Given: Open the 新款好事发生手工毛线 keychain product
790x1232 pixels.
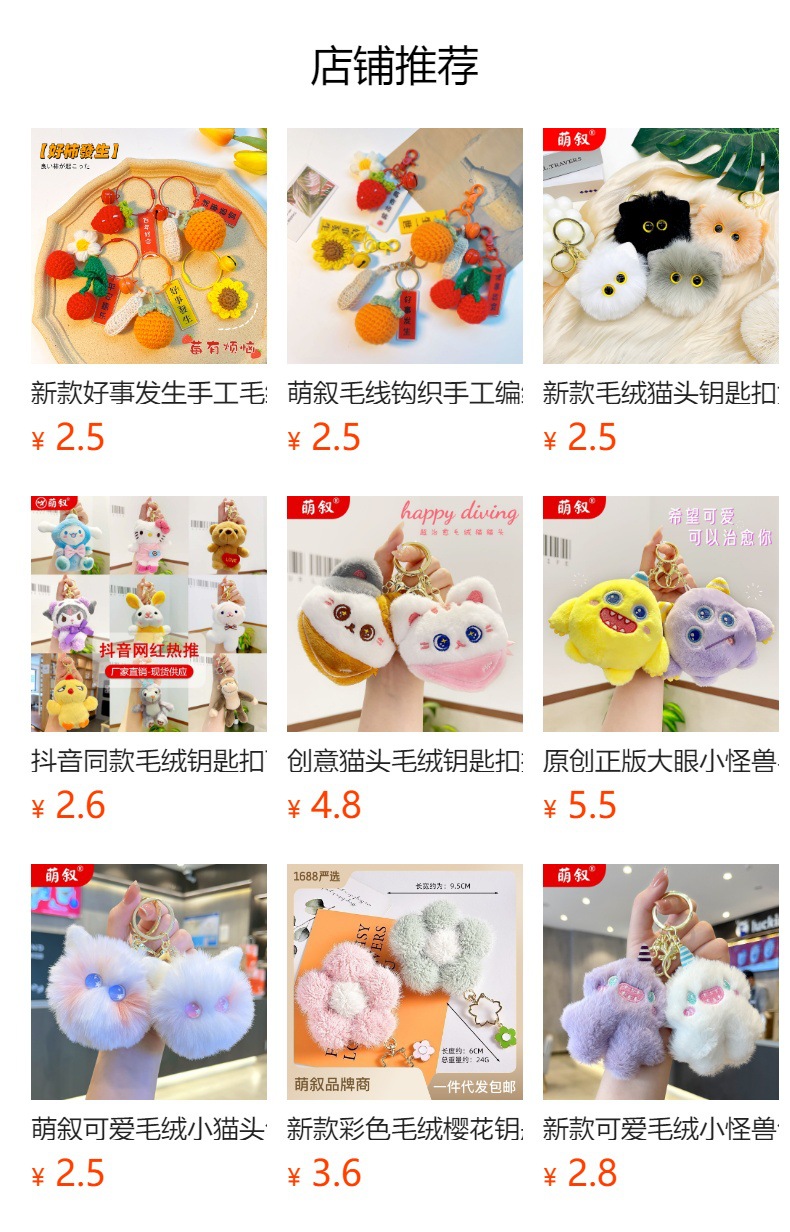Looking at the screenshot, I should pos(148,246).
